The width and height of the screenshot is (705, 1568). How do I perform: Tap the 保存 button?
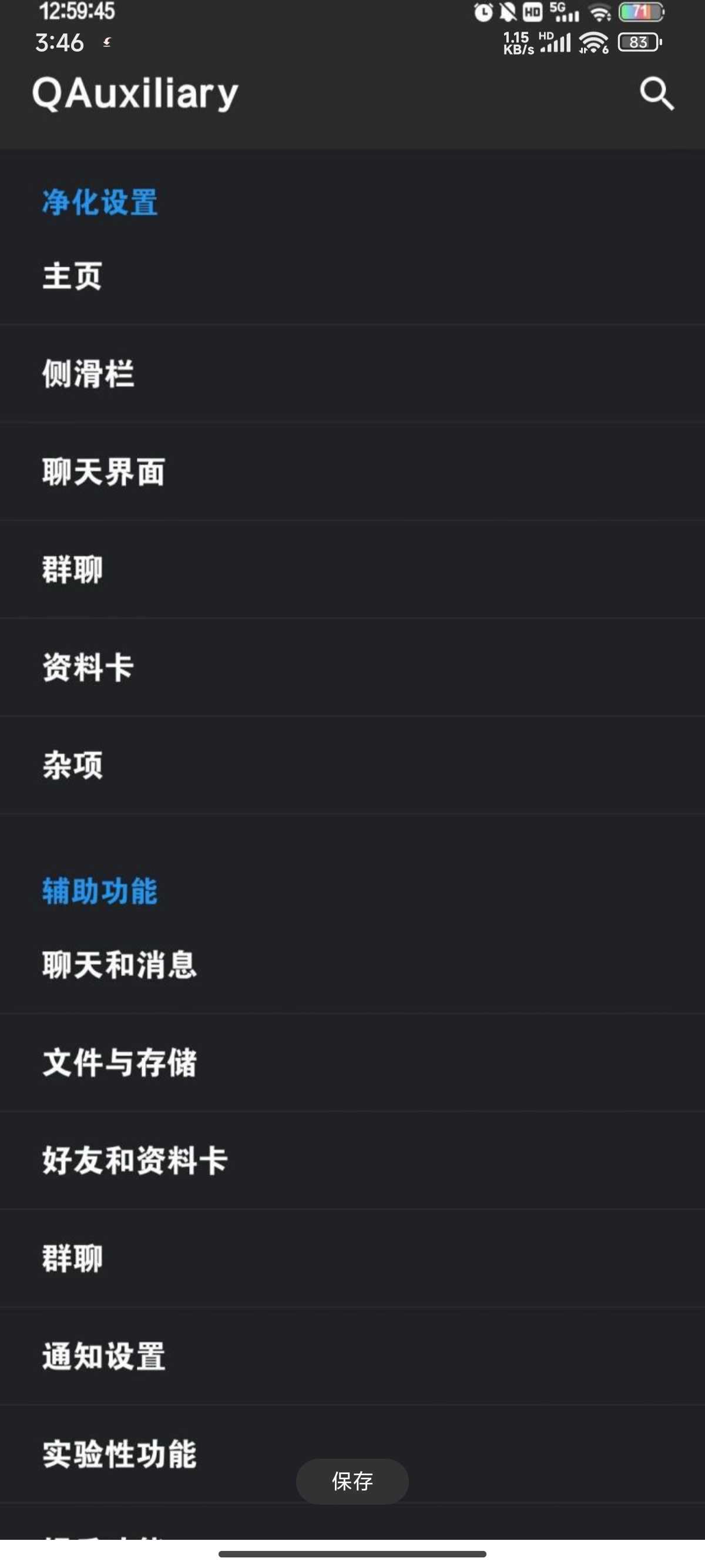tap(352, 1481)
